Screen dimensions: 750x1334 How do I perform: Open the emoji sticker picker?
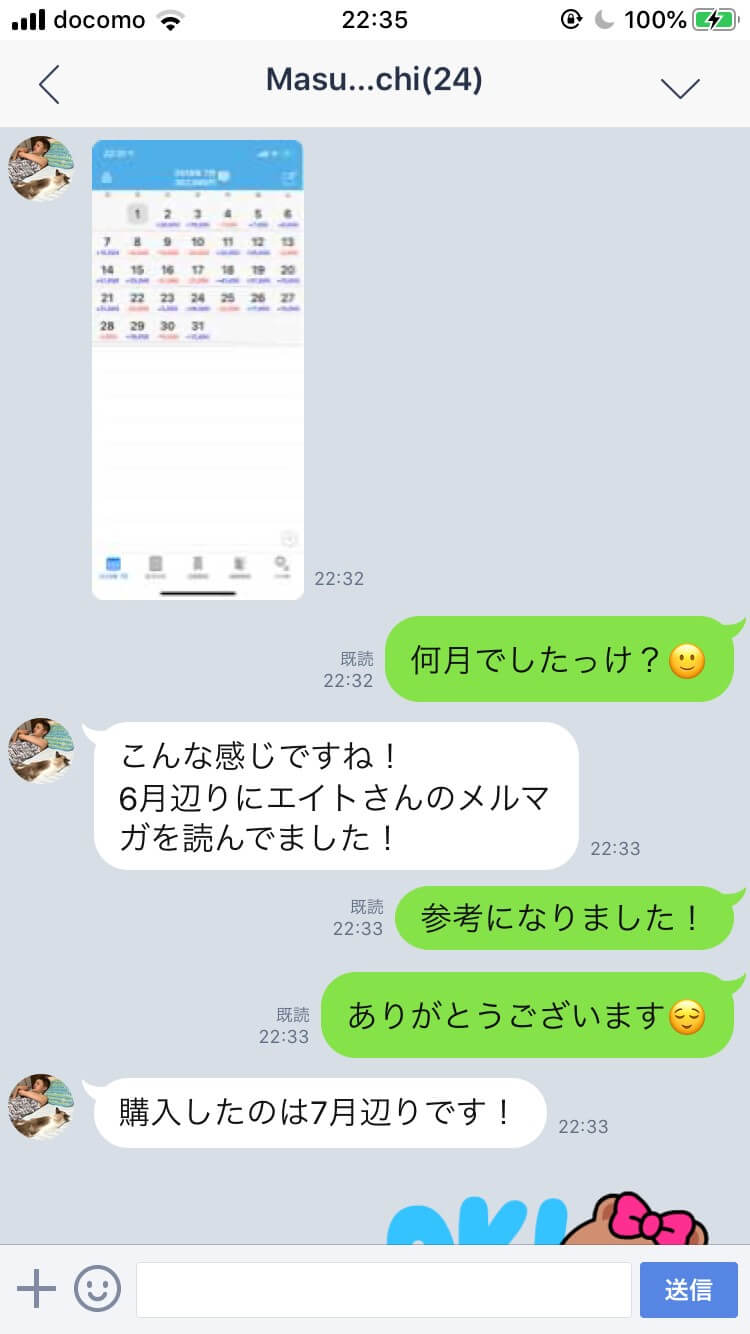pyautogui.click(x=98, y=1289)
